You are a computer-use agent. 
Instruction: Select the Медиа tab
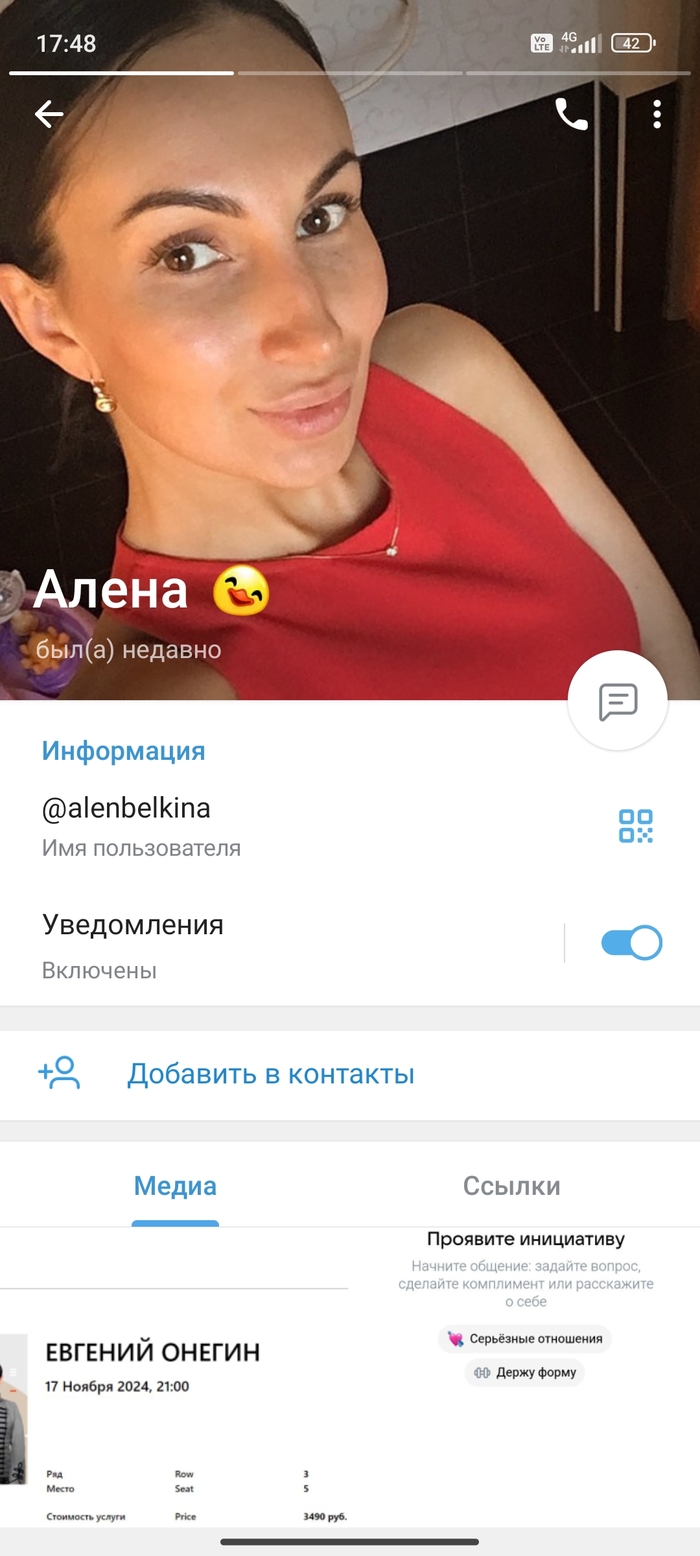[175, 1187]
